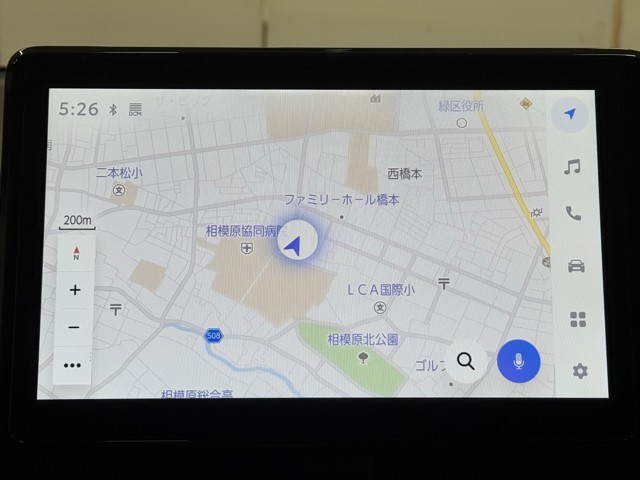
Task: Zoom out the map with minus
Action: pyautogui.click(x=74, y=327)
